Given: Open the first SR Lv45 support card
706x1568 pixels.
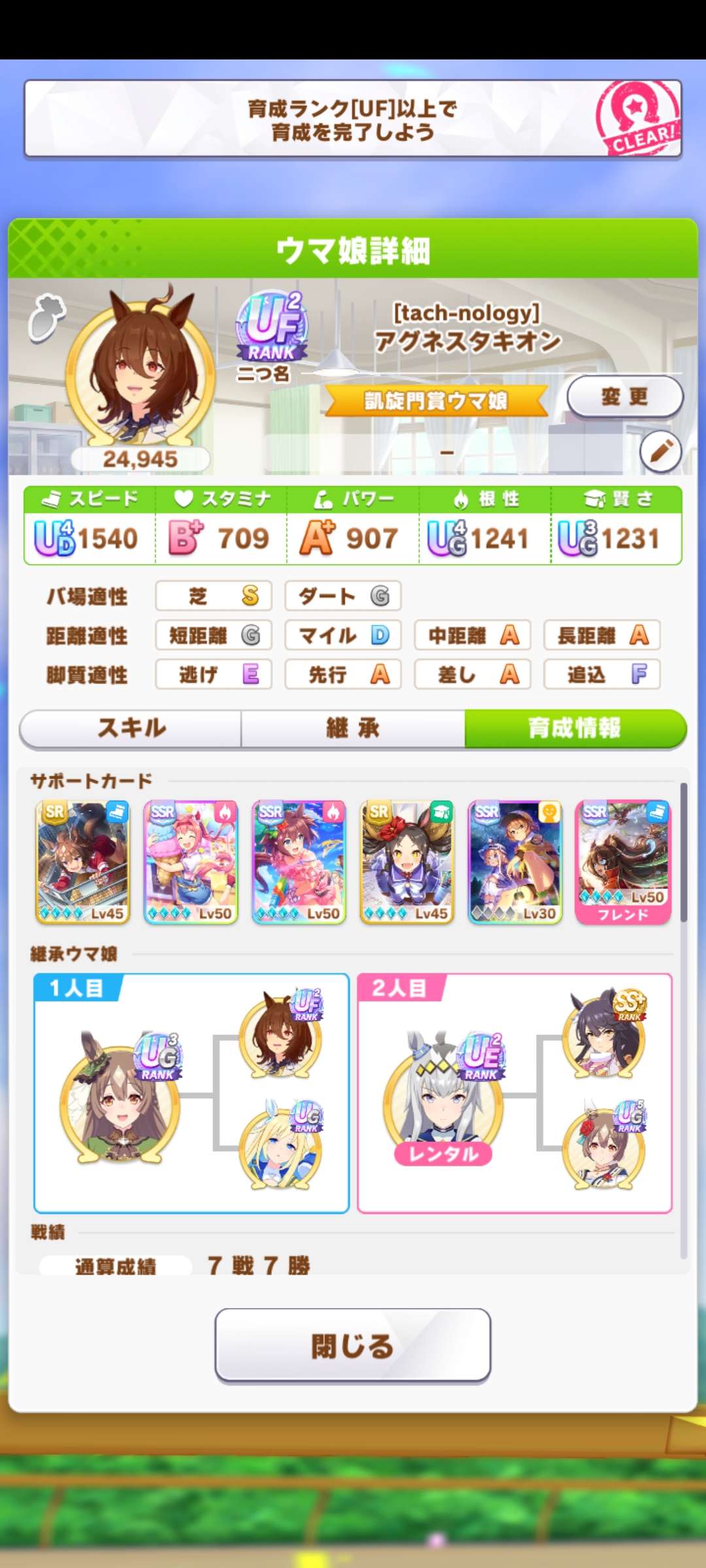Looking at the screenshot, I should point(83,862).
